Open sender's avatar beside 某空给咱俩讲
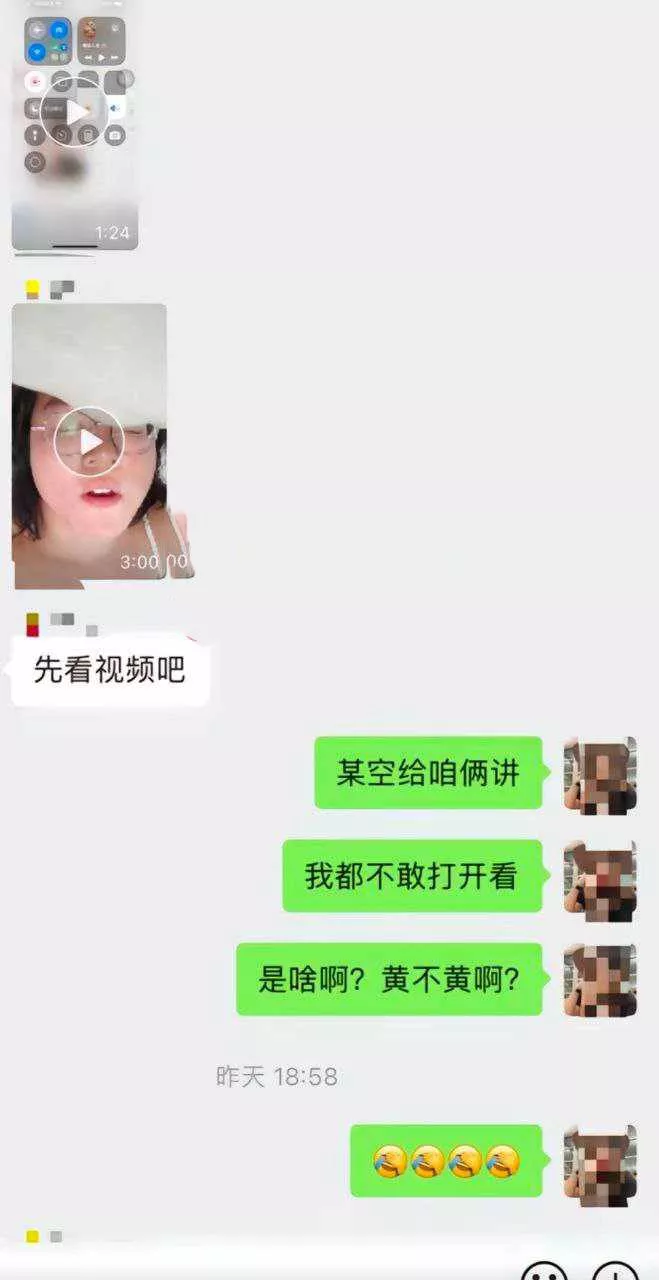The image size is (659, 1280). click(600, 774)
